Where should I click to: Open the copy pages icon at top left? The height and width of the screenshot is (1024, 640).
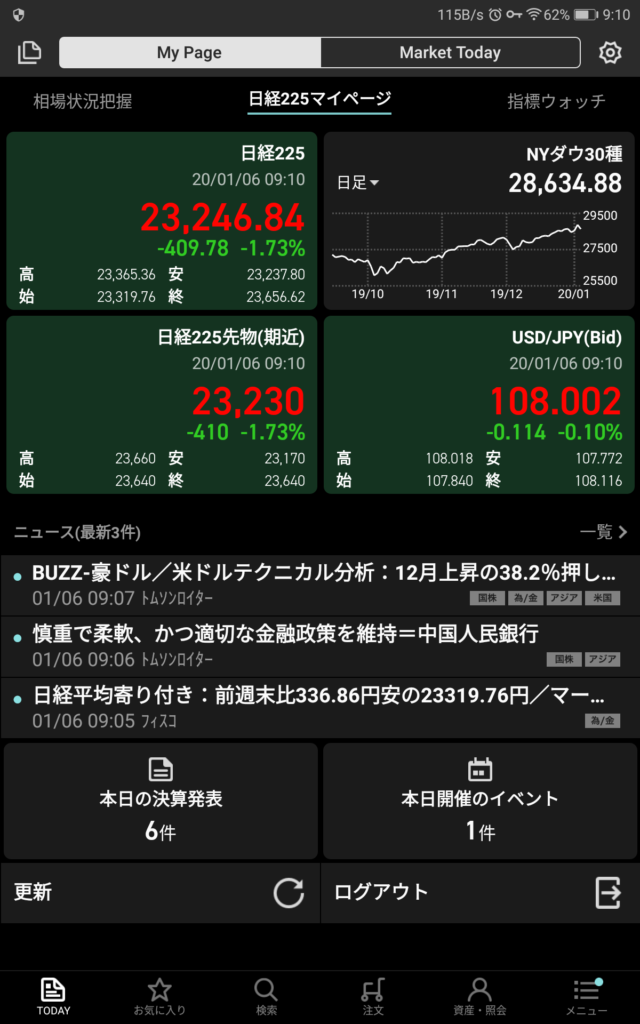click(x=30, y=53)
